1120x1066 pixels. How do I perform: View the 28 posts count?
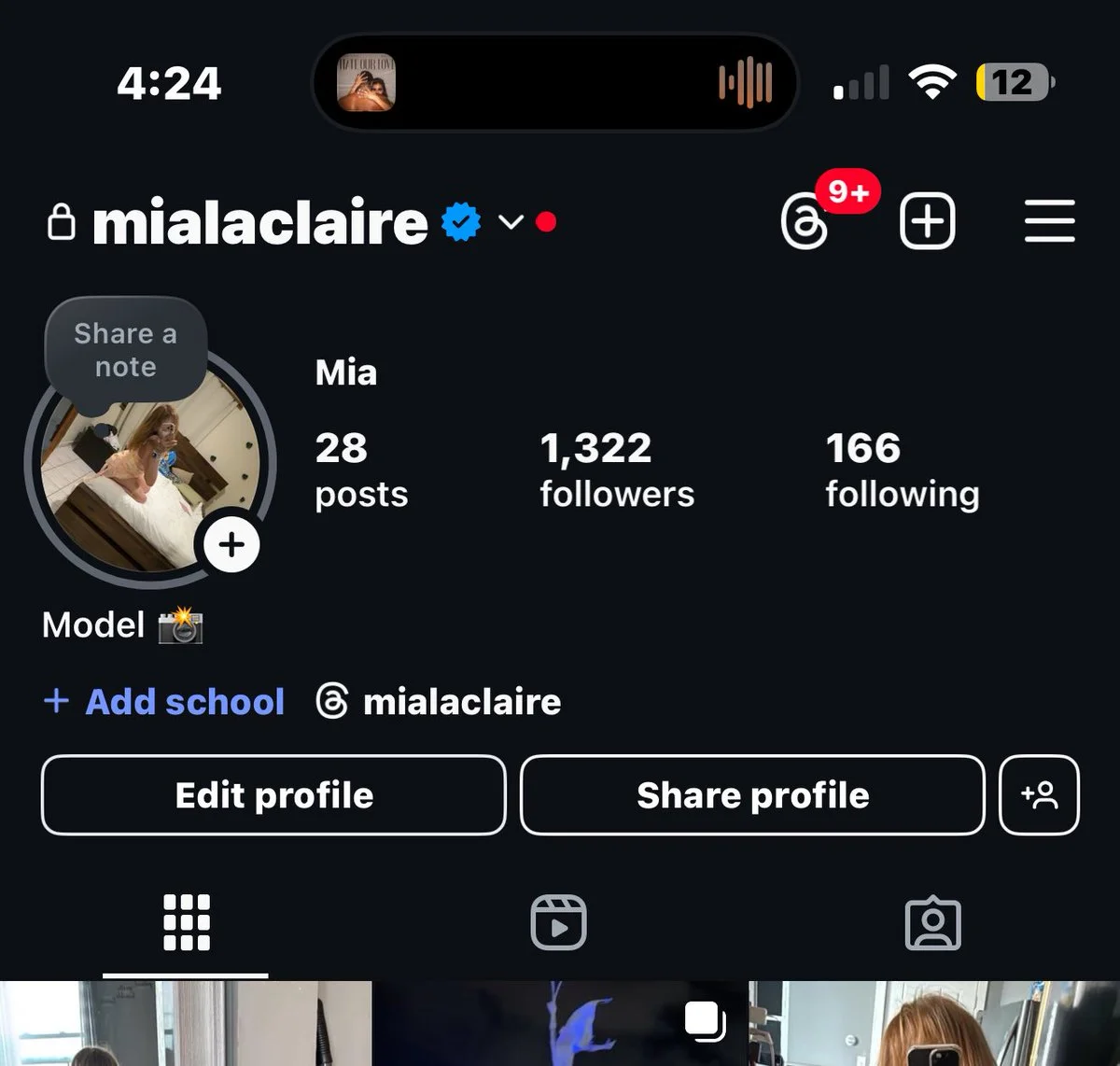click(360, 470)
